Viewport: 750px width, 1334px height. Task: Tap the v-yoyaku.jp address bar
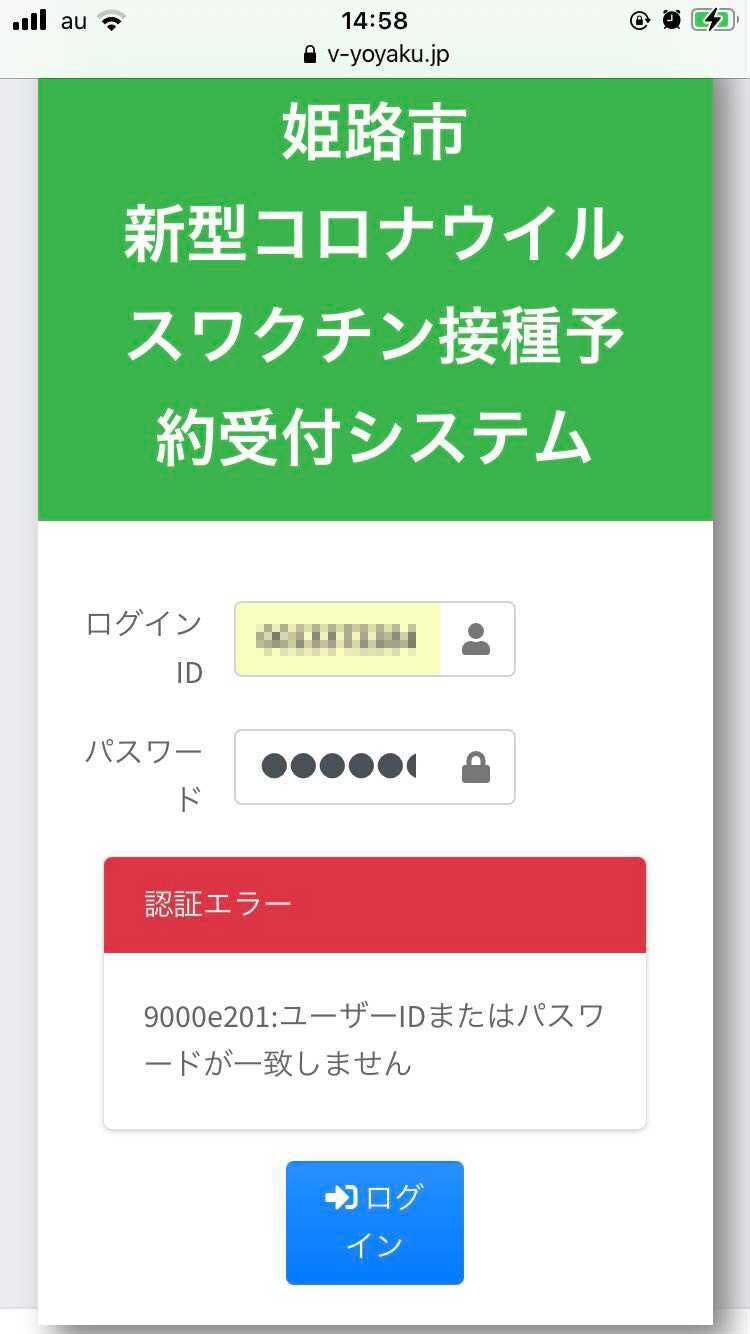[x=375, y=54]
